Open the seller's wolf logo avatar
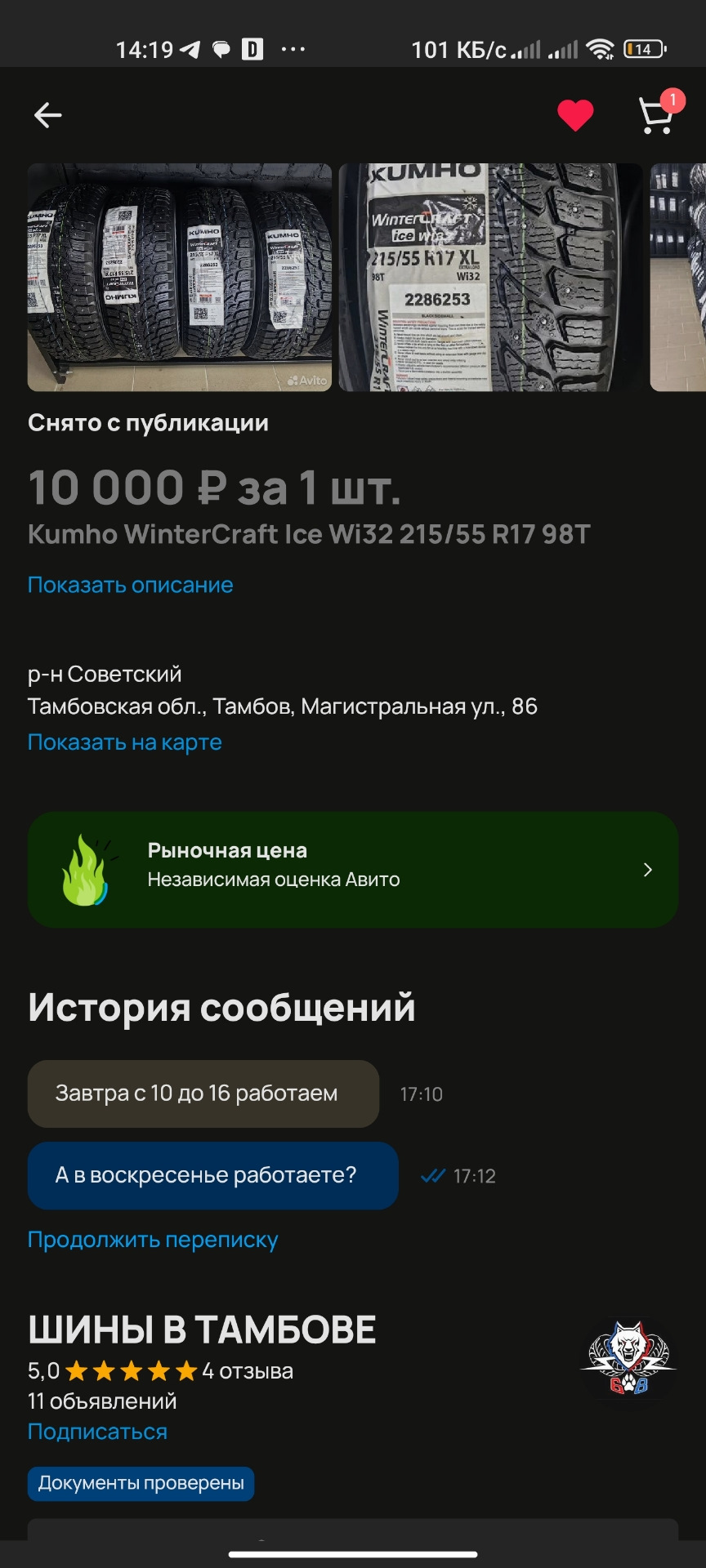Viewport: 706px width, 1568px height. point(628,1358)
